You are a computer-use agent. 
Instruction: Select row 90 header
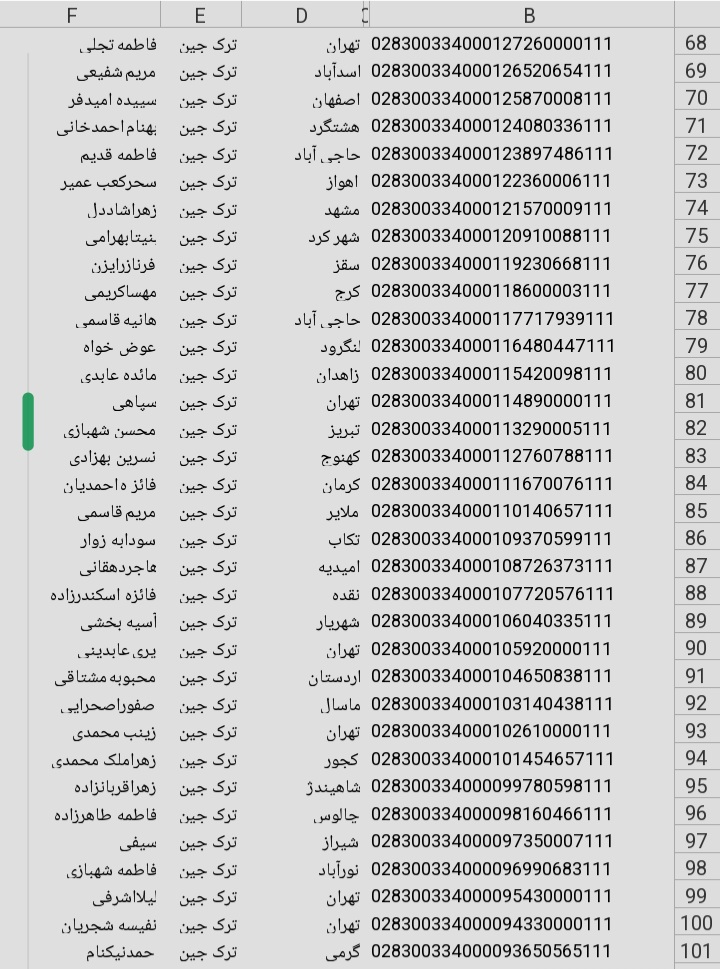point(696,648)
